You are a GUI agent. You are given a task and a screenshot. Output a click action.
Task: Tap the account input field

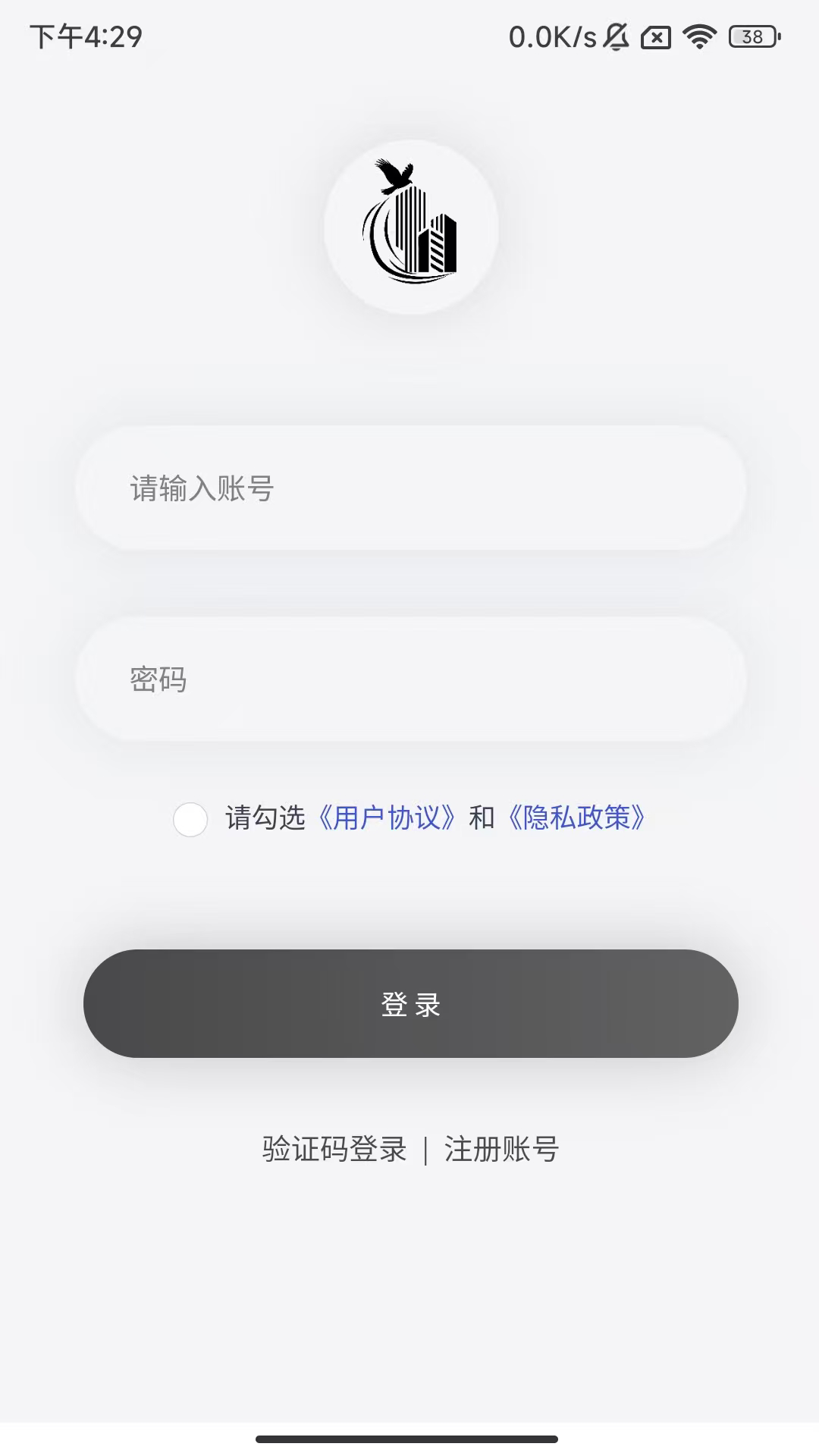point(410,488)
